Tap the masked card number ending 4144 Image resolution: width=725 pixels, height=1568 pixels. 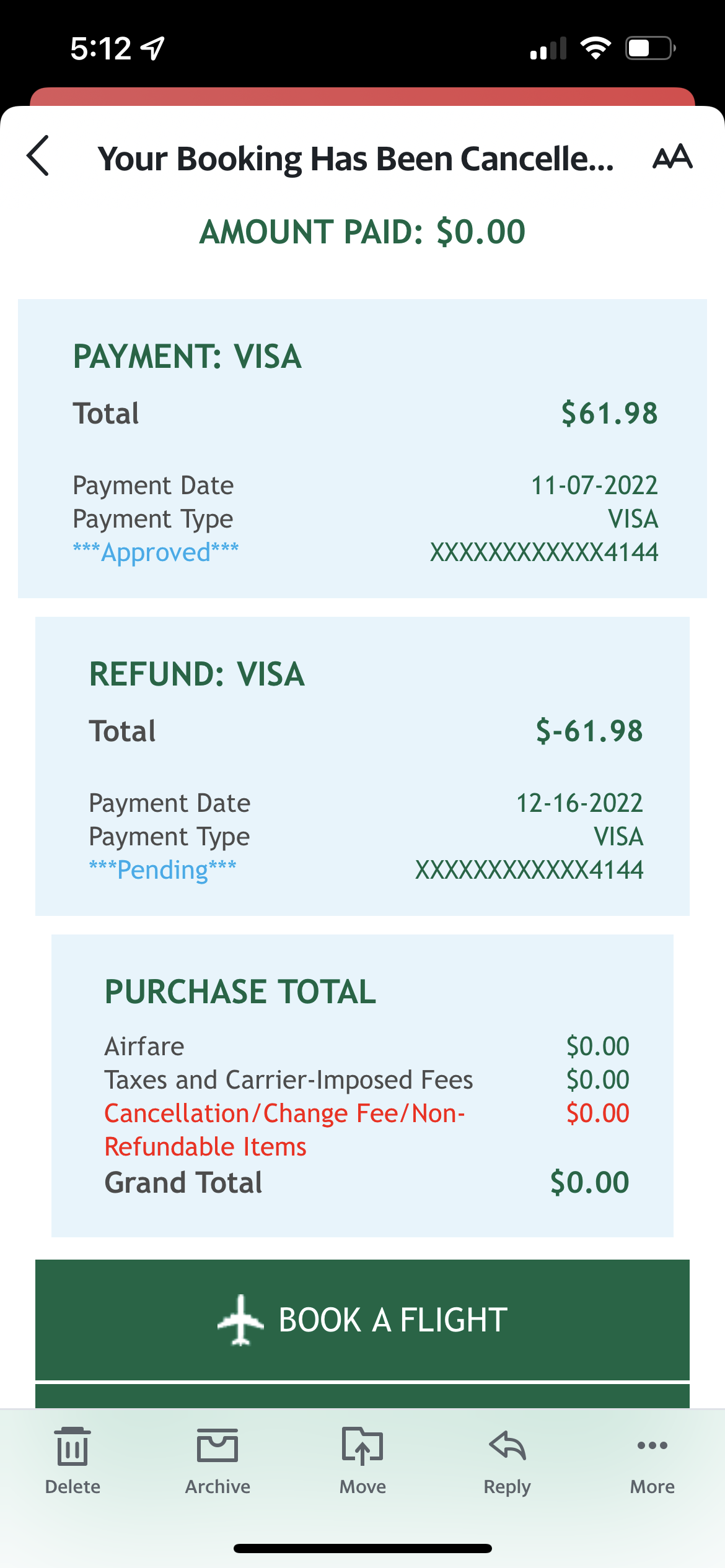pyautogui.click(x=545, y=552)
